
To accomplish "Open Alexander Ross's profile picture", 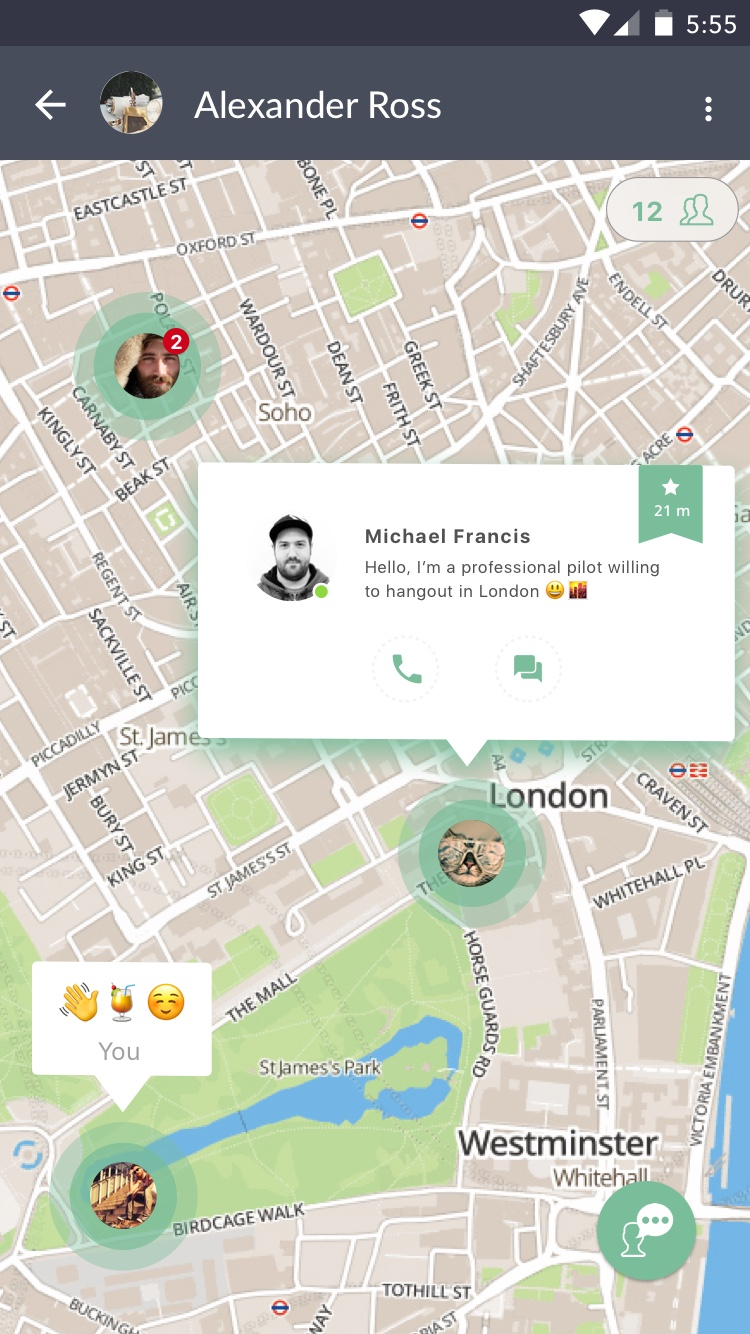I will point(132,103).
